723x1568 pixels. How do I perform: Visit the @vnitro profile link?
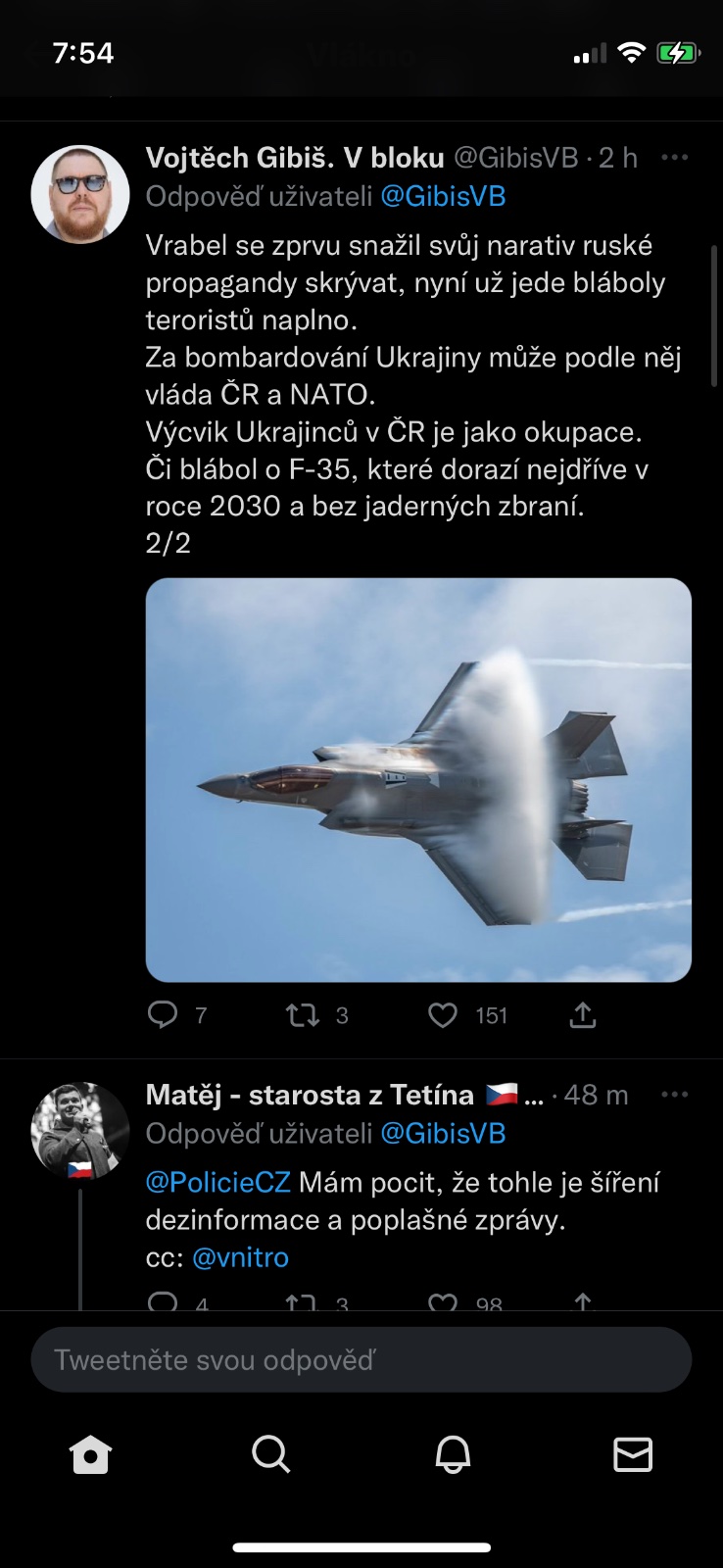240,1257
